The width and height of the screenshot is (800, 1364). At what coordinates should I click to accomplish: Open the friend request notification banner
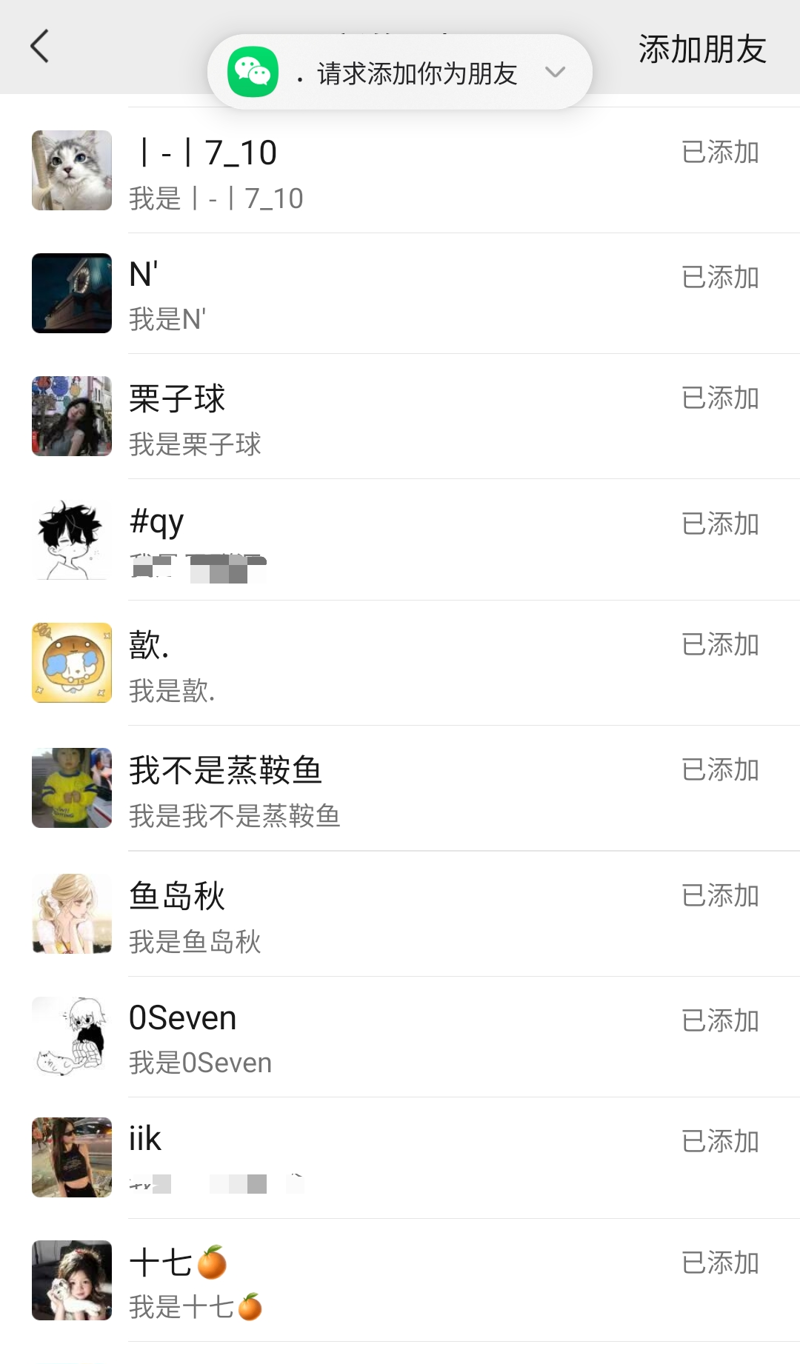[400, 72]
